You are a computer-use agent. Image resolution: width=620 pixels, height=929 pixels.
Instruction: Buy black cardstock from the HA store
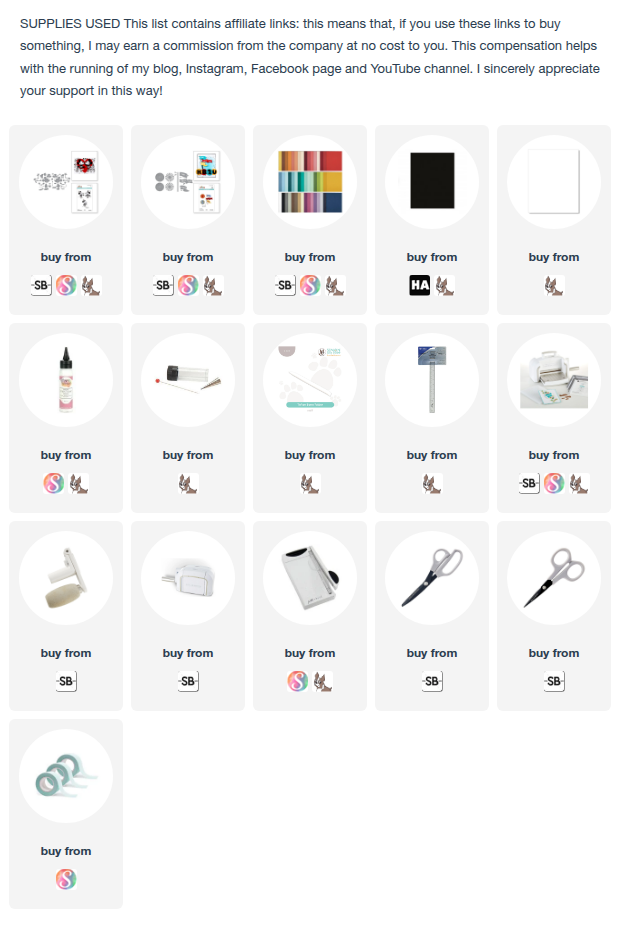click(420, 286)
